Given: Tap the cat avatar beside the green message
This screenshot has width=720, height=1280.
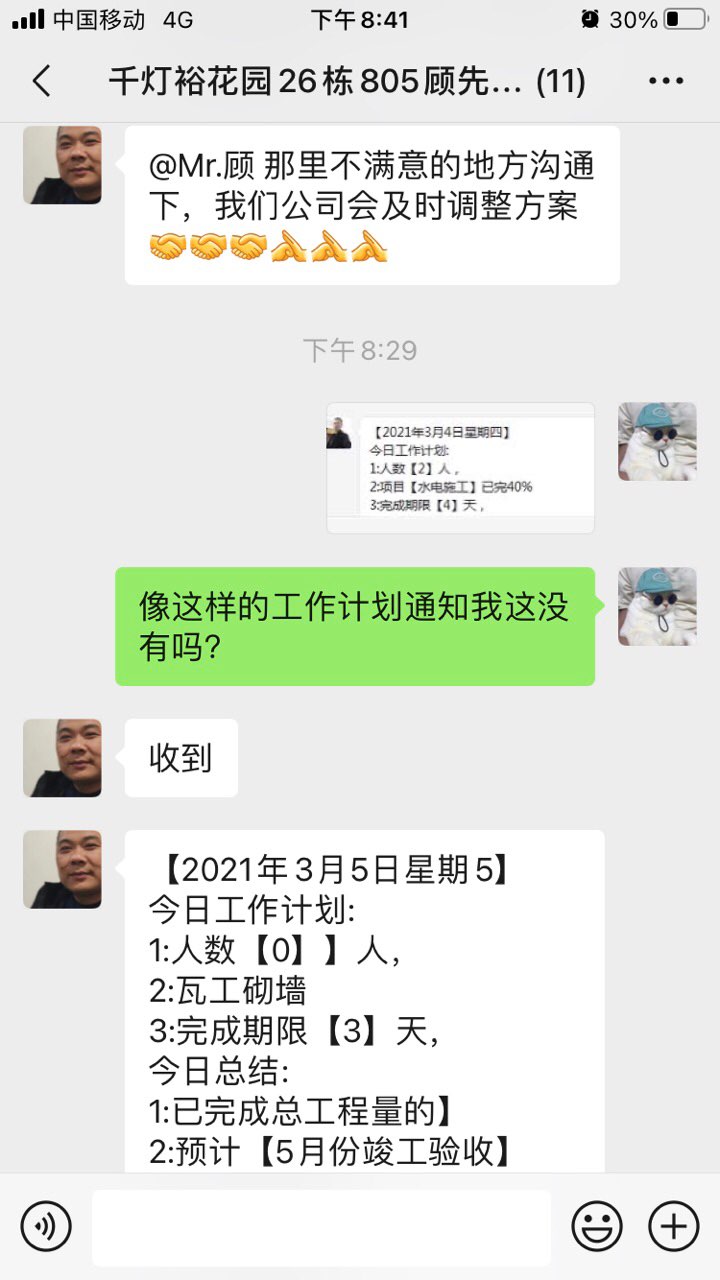Looking at the screenshot, I should point(657,606).
